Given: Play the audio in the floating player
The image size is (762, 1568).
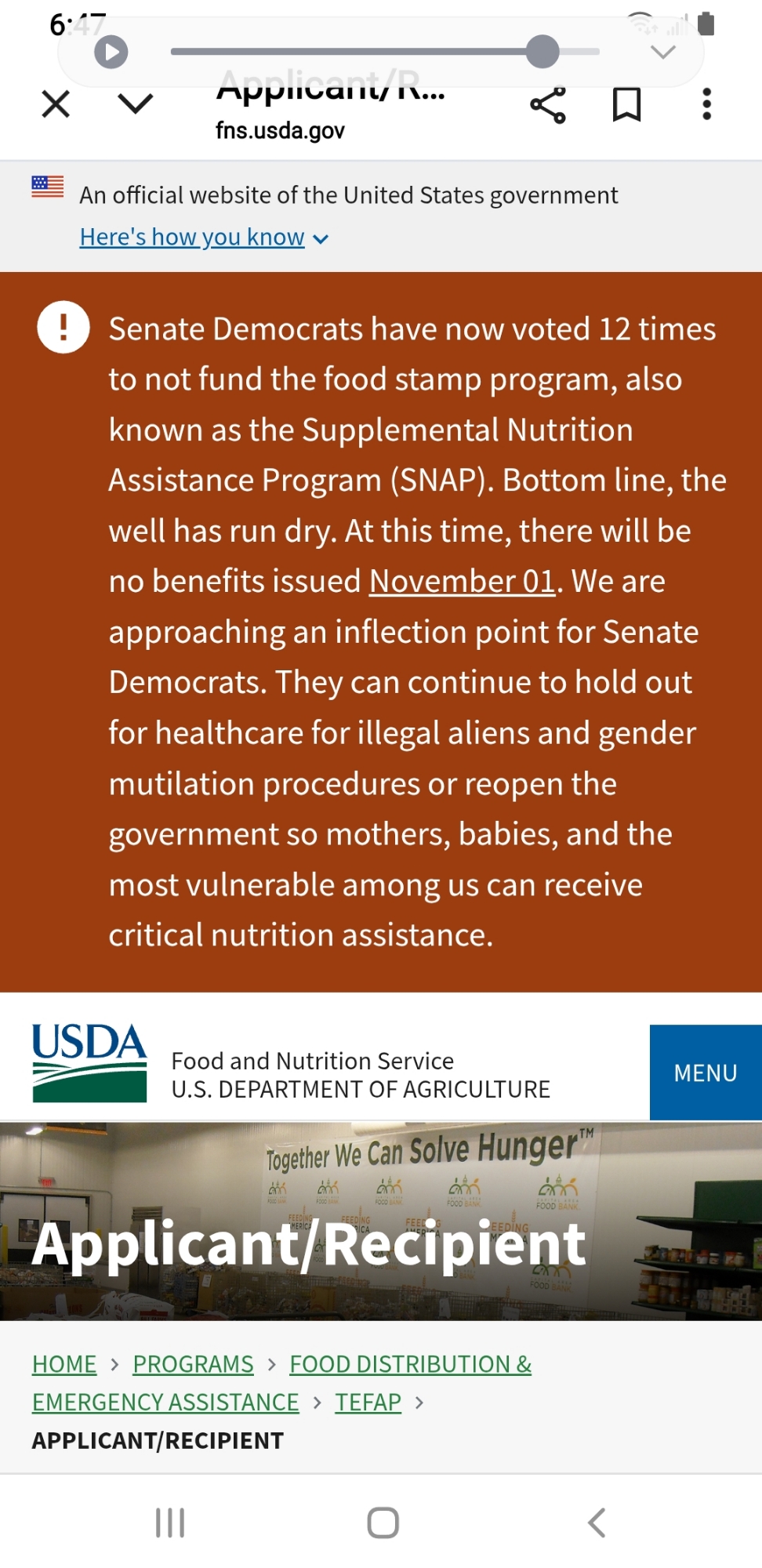Looking at the screenshot, I should click(111, 53).
